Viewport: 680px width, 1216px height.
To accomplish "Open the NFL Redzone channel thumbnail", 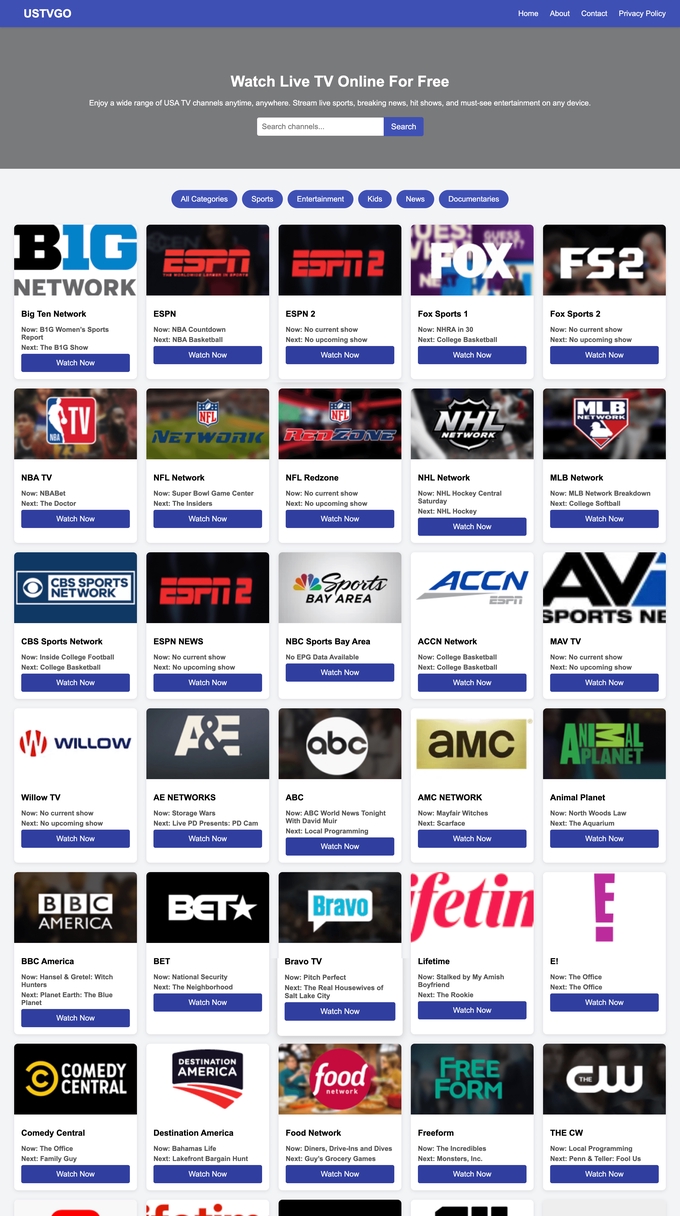I will 340,424.
